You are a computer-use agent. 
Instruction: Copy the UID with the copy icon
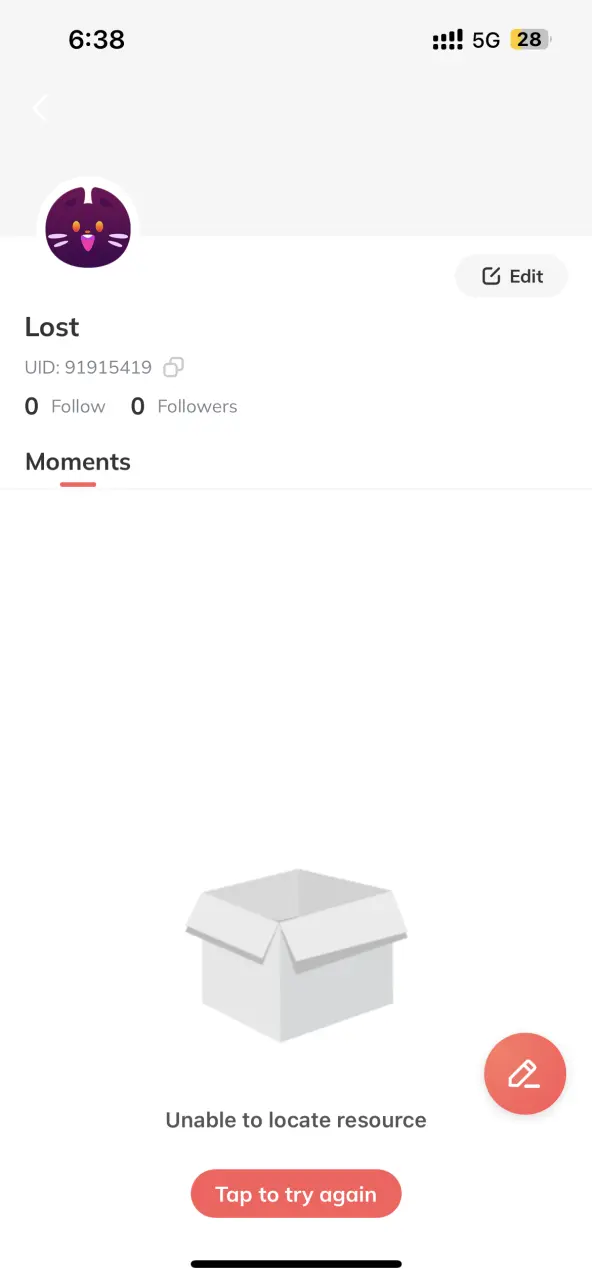[x=173, y=367]
